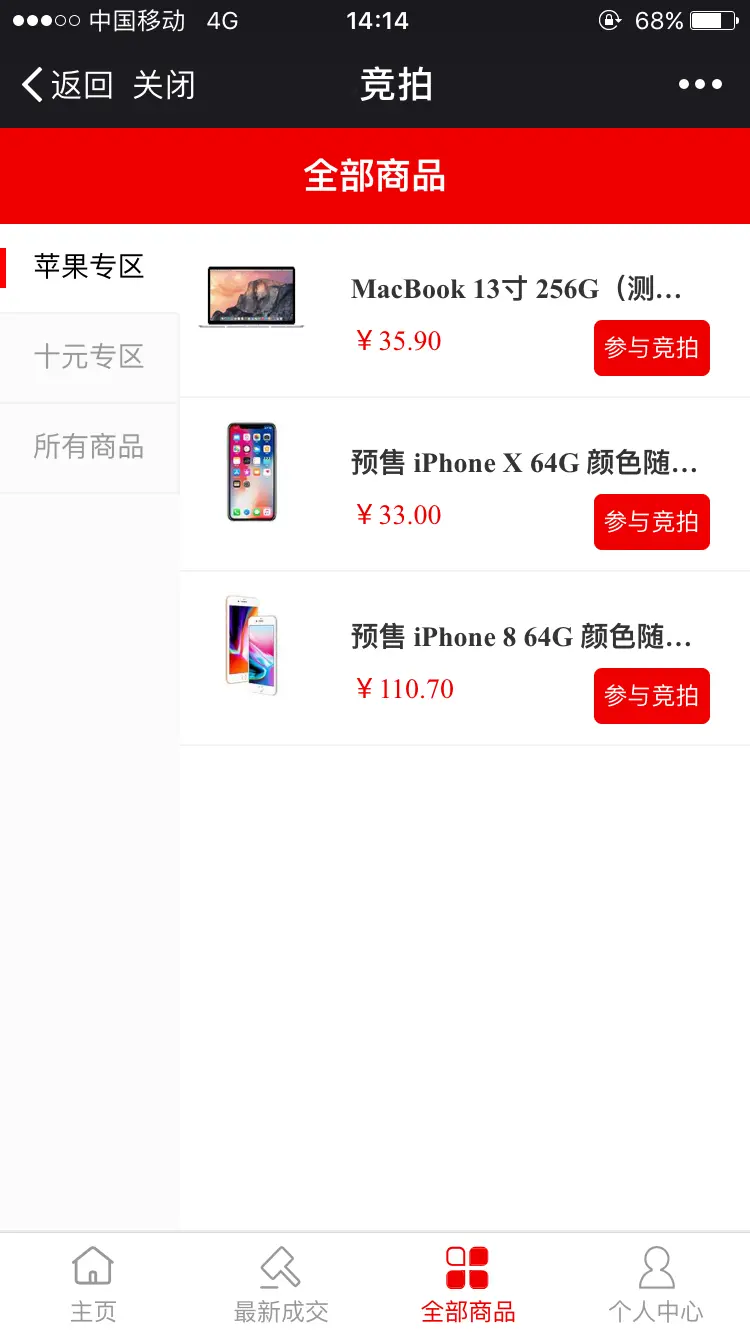The height and width of the screenshot is (1334, 750).
Task: Switch to 十元专区 category
Action: pos(89,357)
